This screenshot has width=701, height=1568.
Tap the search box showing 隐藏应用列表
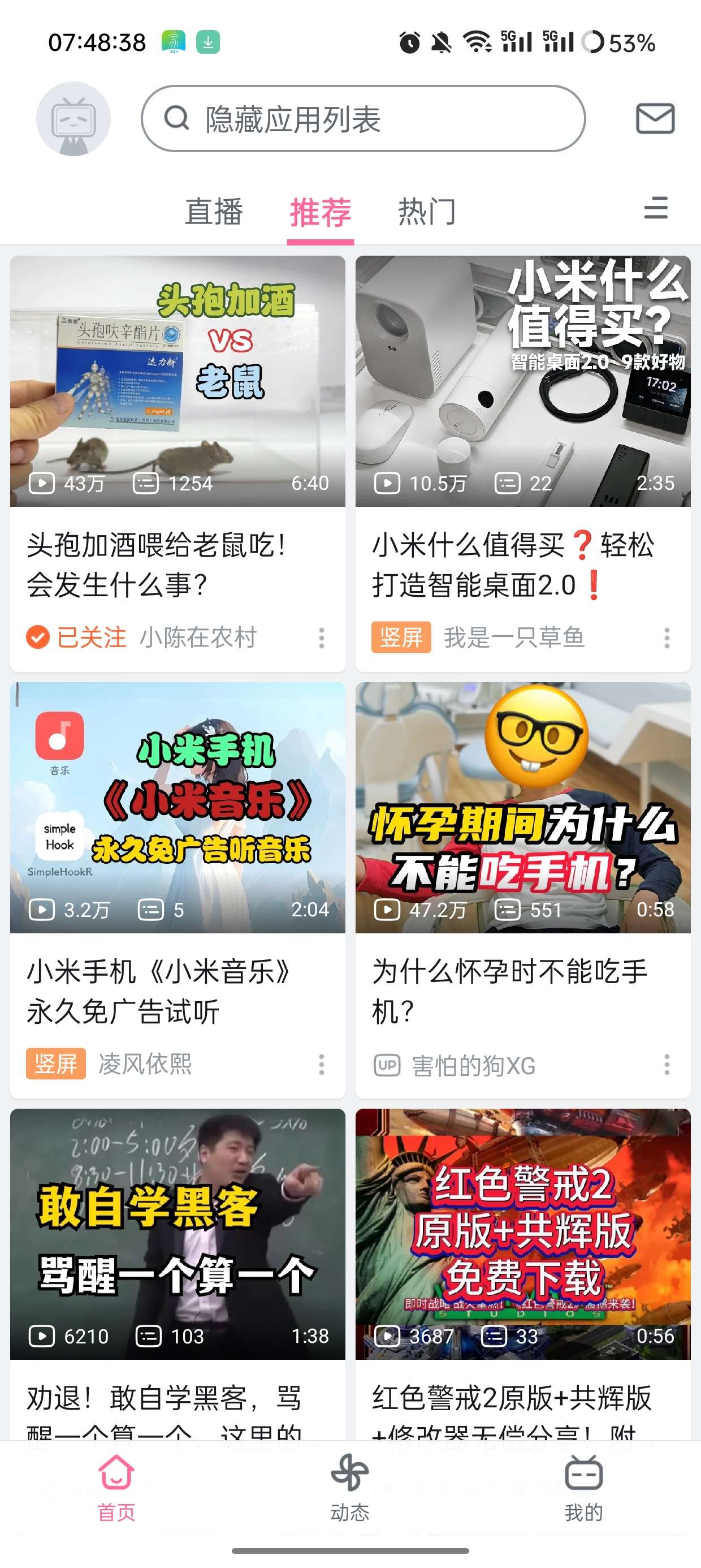[364, 119]
